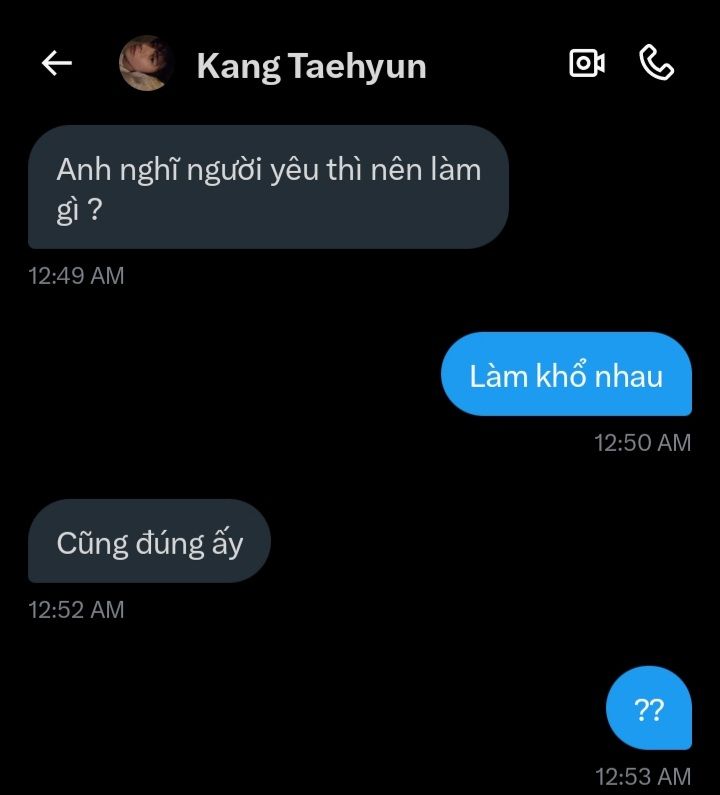Start a voice call with Kang Taehyun
The height and width of the screenshot is (795, 720).
pos(656,64)
